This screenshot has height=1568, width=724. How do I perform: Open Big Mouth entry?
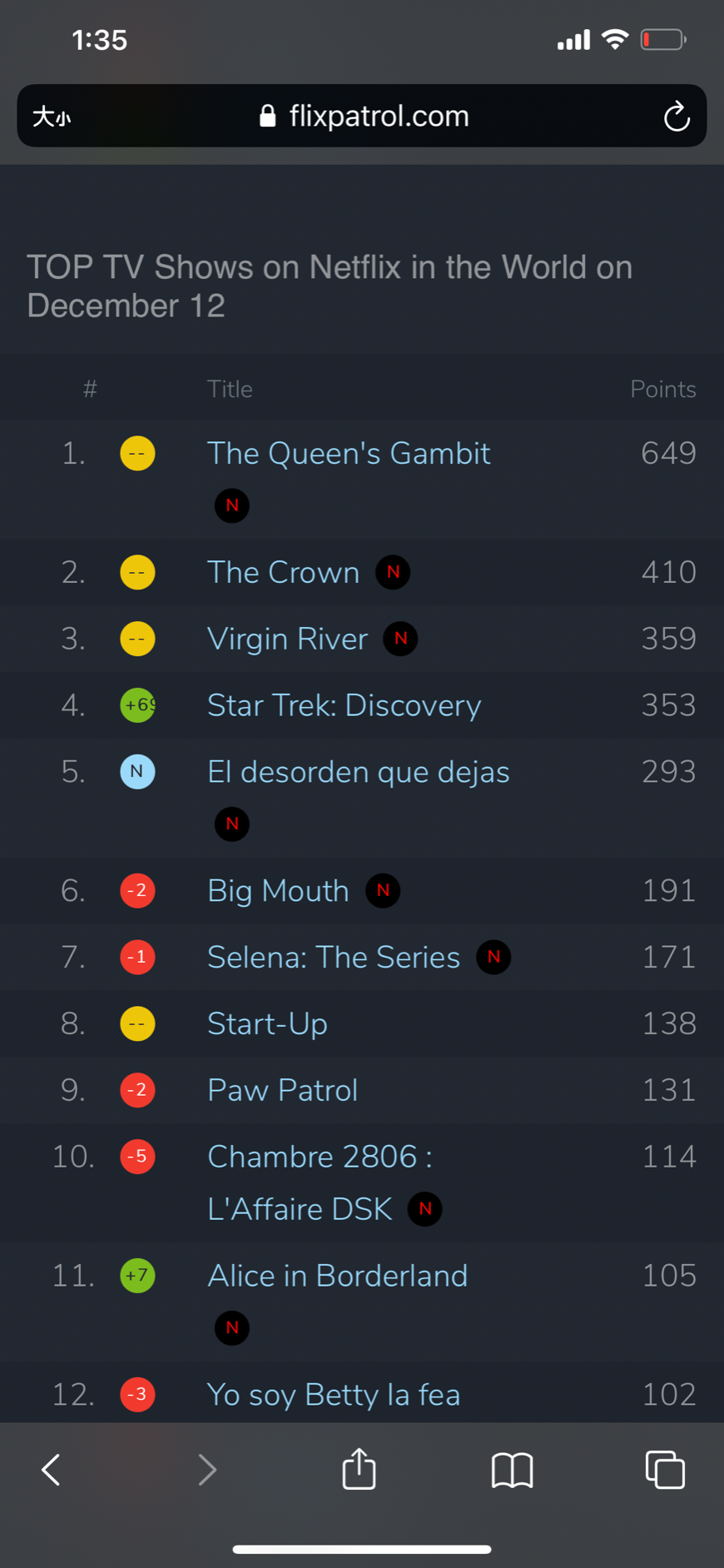(x=278, y=891)
